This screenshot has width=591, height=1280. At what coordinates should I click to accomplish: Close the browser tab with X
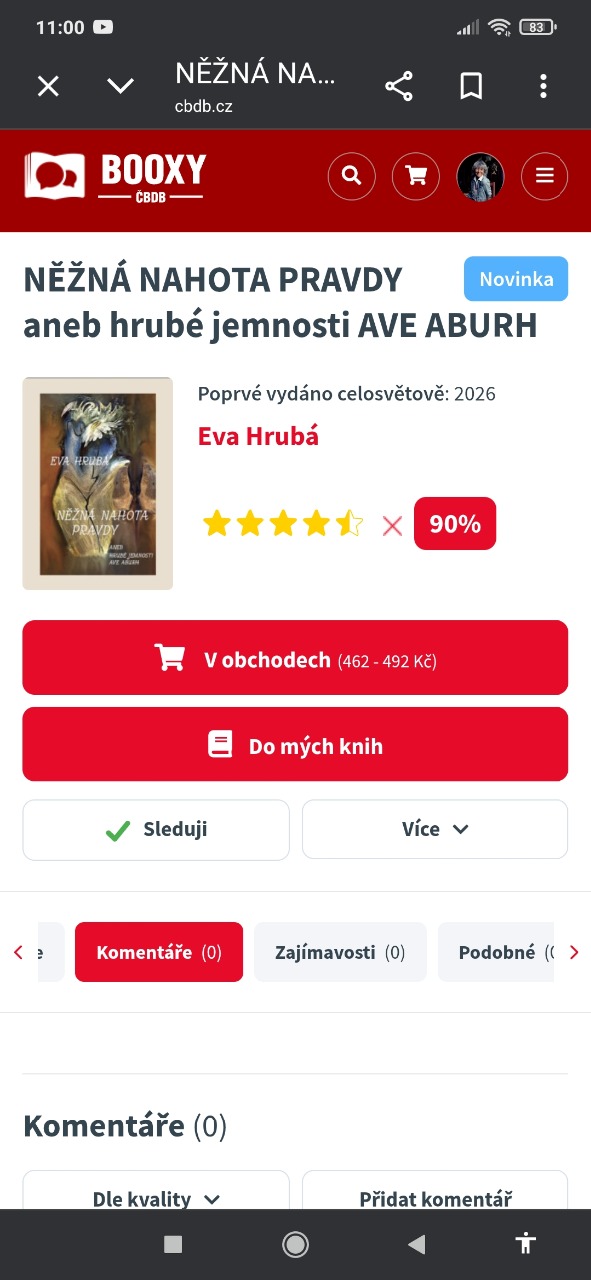(48, 86)
